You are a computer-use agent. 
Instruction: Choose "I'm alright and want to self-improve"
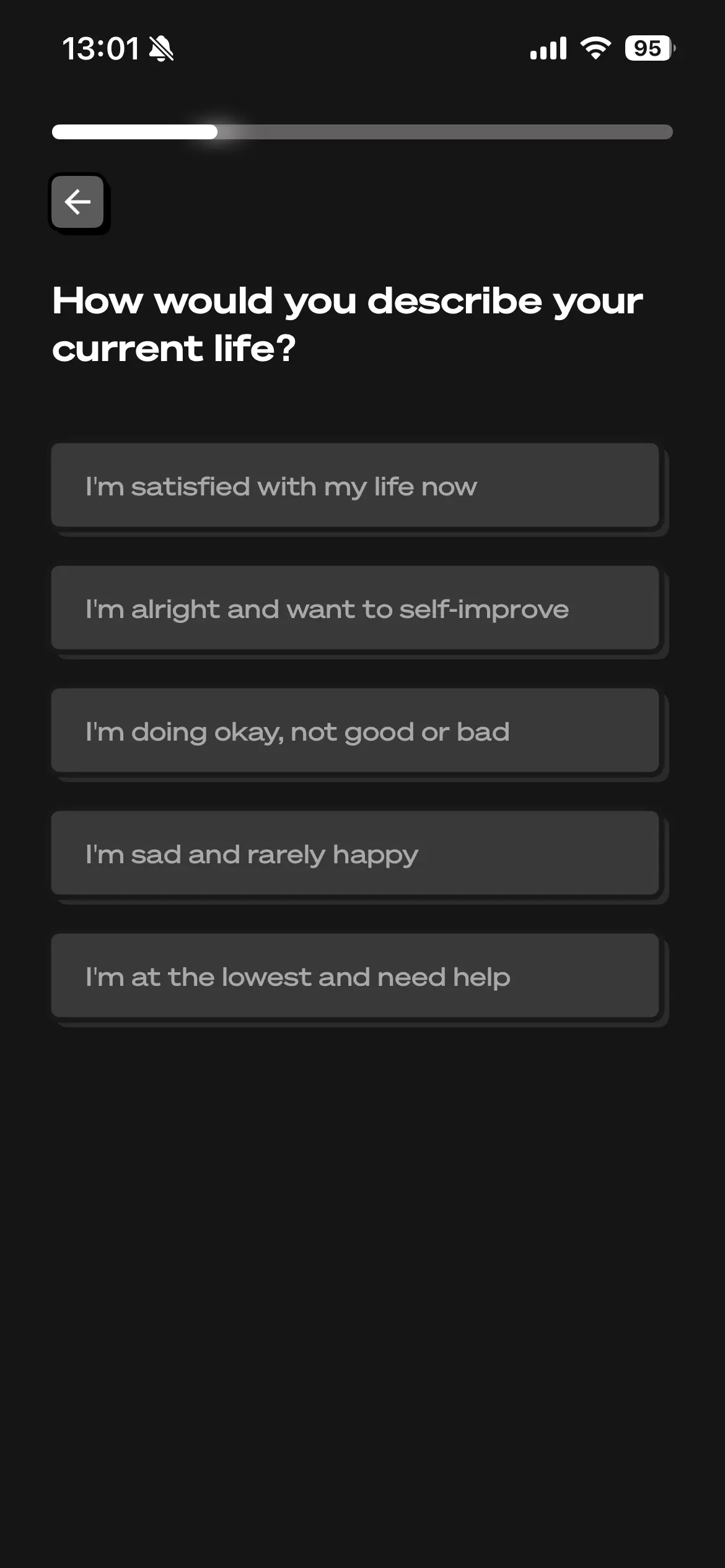[354, 608]
